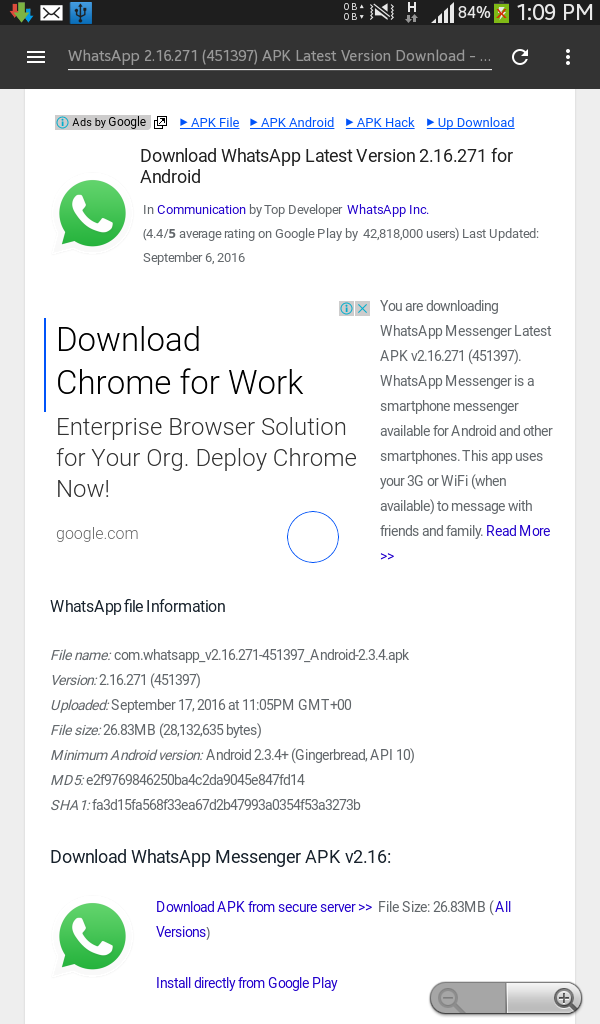Tap the URL address bar
The height and width of the screenshot is (1024, 600).
pyautogui.click(x=280, y=57)
